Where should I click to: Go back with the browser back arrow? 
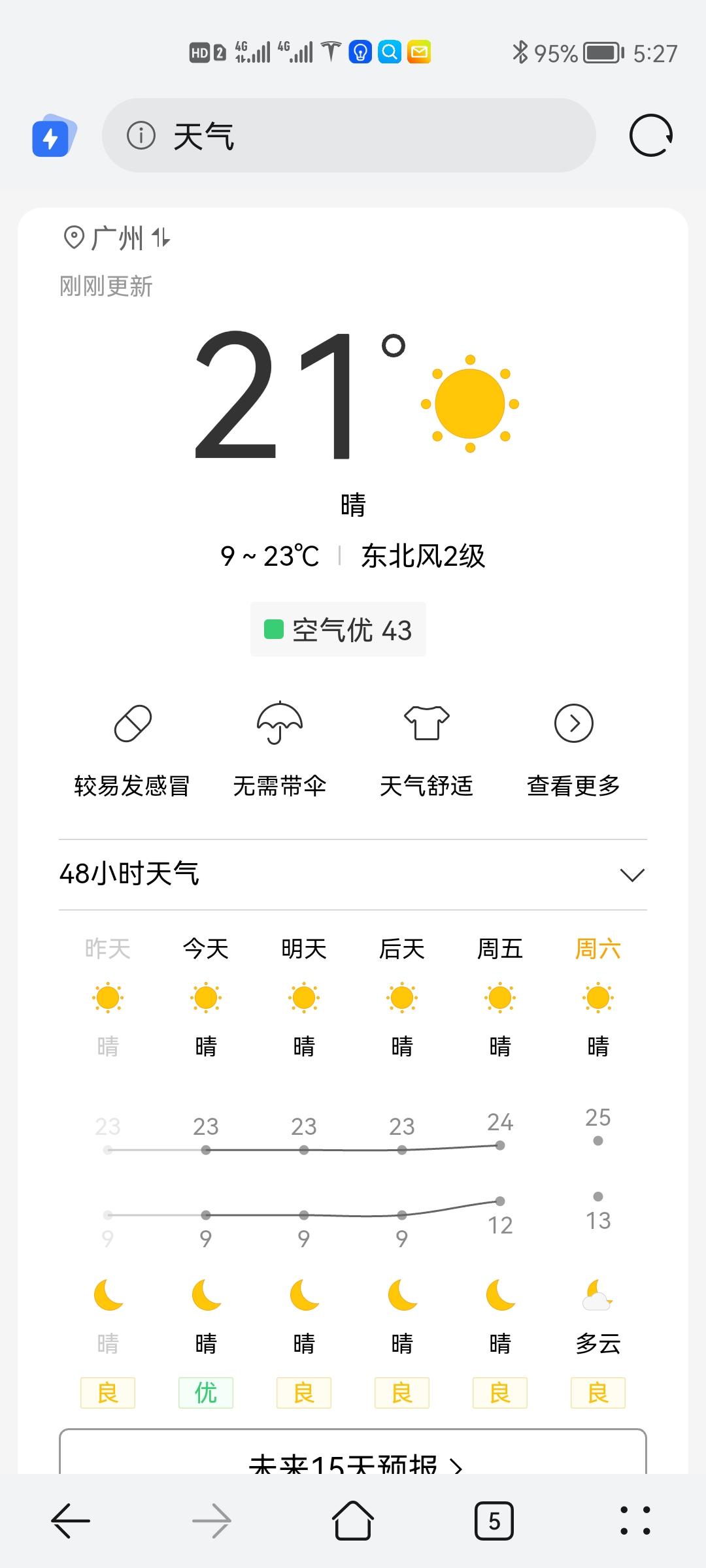tap(71, 1520)
